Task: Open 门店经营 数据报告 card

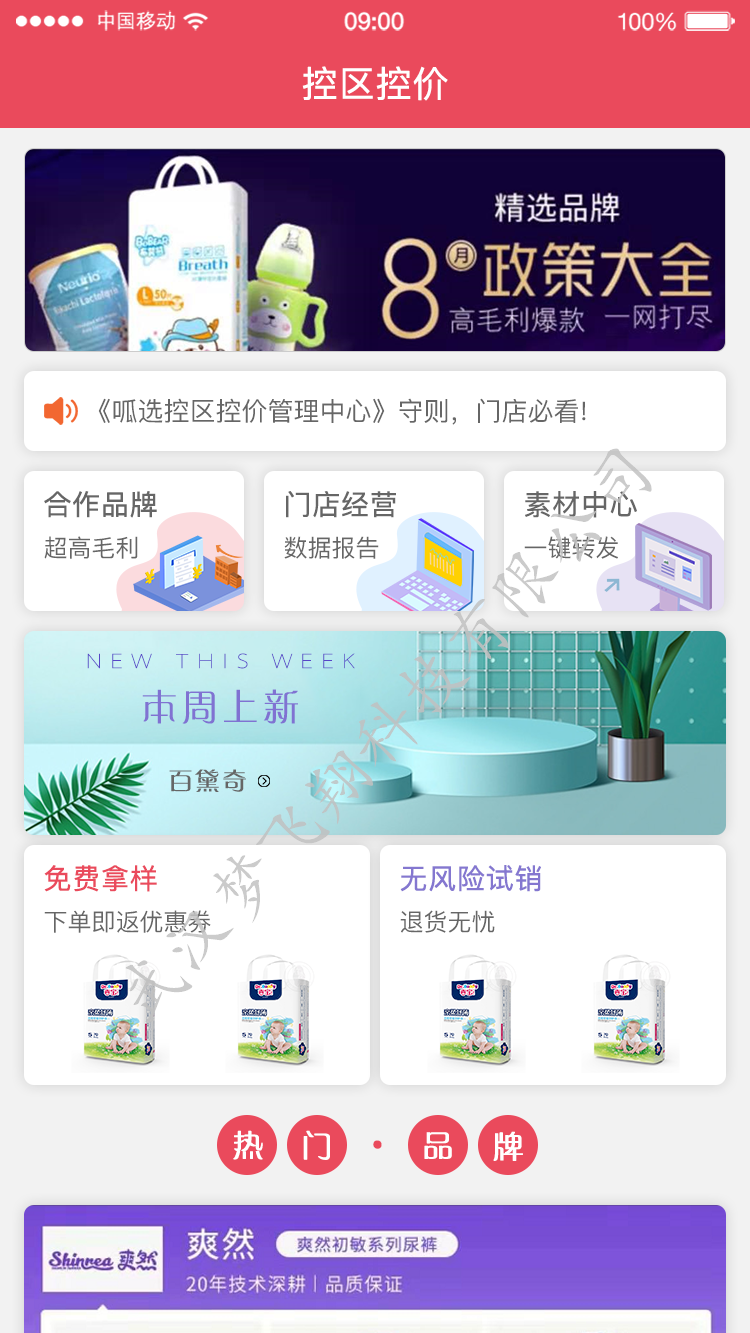Action: pos(374,541)
